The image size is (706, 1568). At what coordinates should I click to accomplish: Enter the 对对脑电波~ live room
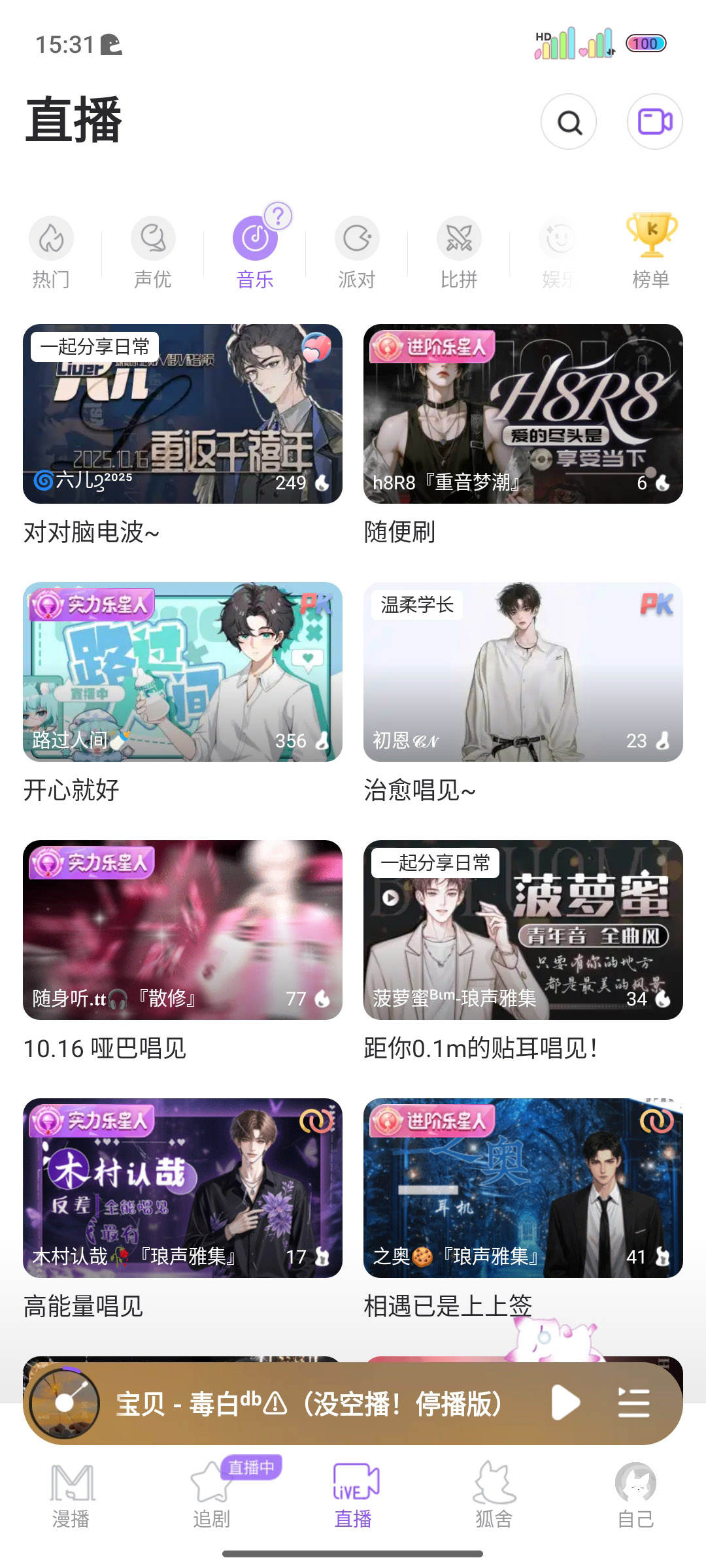pos(182,414)
